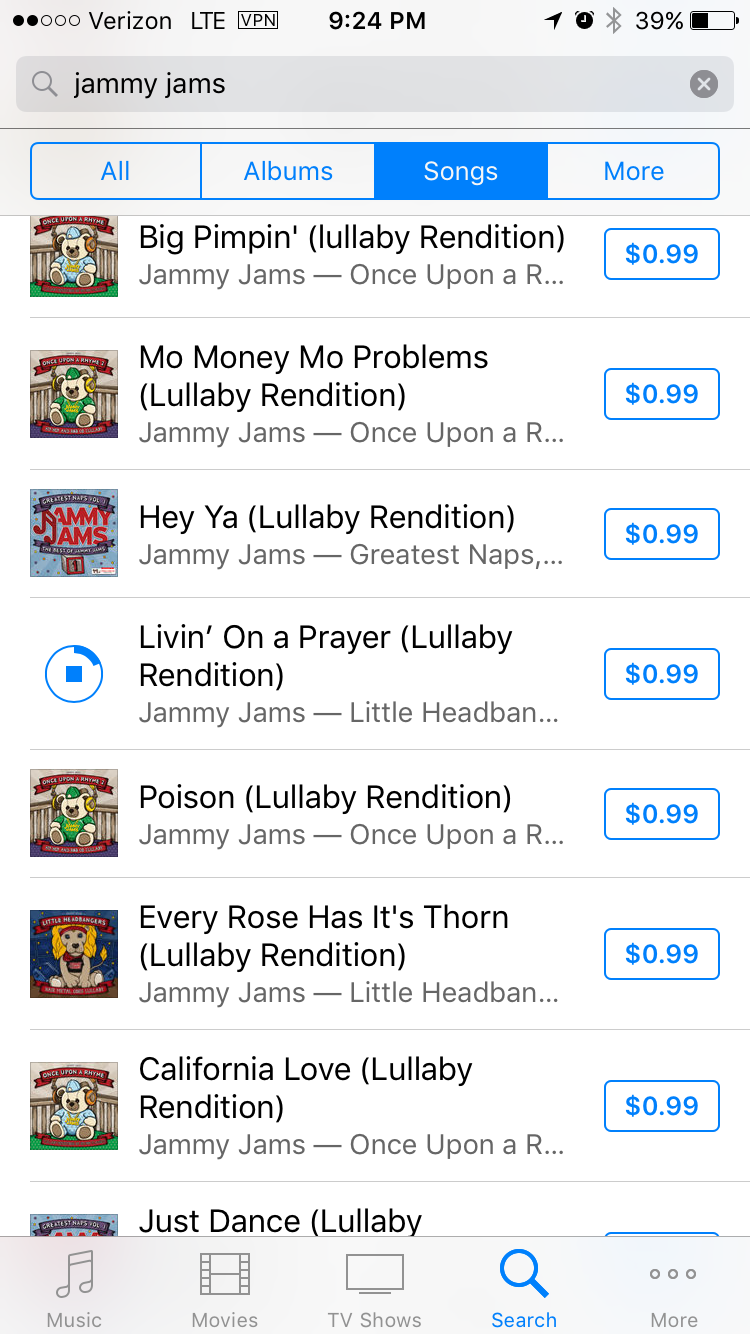This screenshot has height=1334, width=750.
Task: Switch to the Albums segment
Action: pos(288,171)
